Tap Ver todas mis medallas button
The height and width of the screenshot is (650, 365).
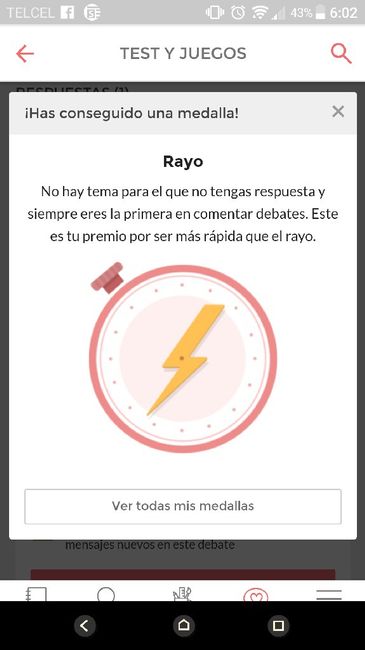point(183,506)
